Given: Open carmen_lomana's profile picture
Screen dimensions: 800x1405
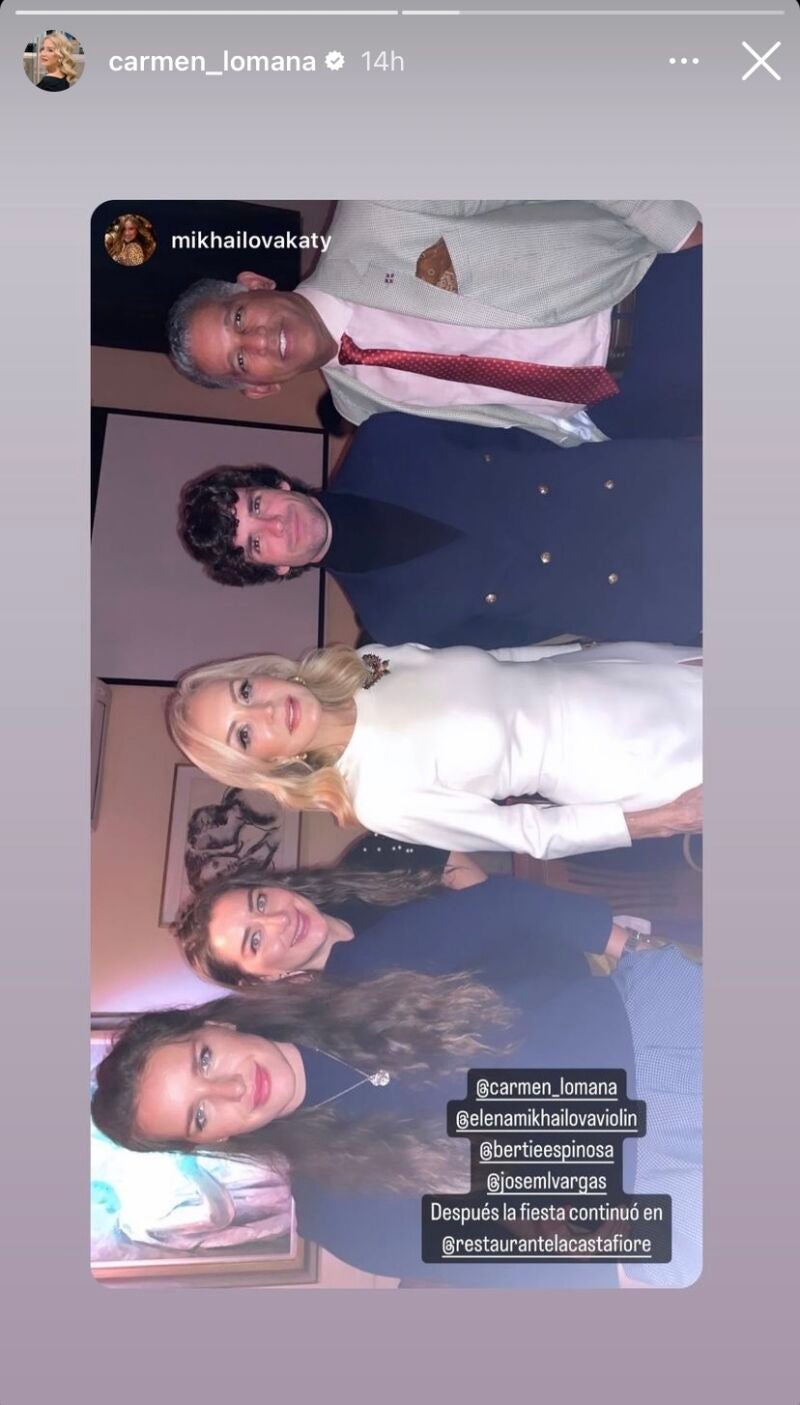Looking at the screenshot, I should (x=53, y=61).
